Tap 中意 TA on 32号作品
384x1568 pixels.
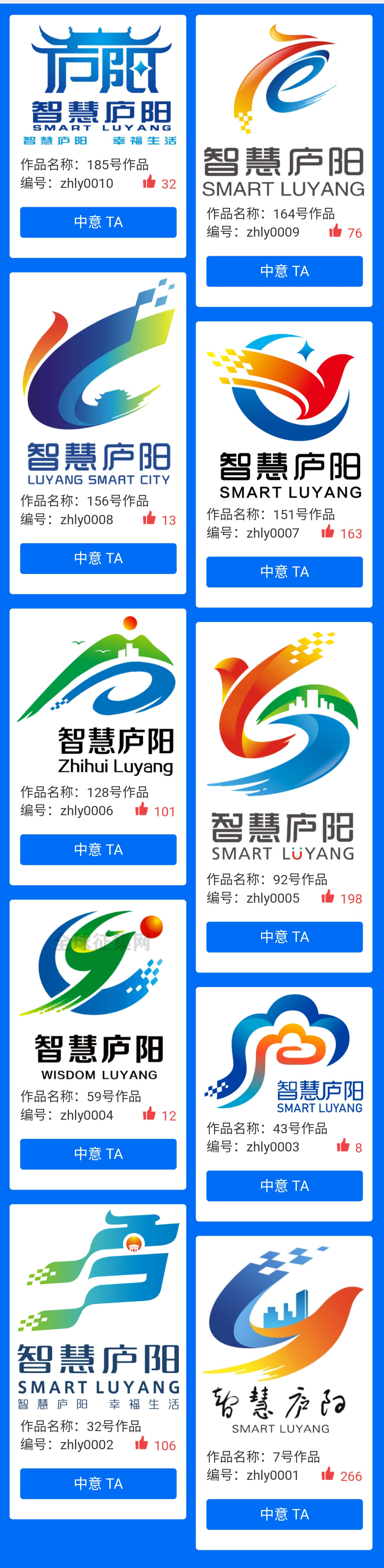98,1483
